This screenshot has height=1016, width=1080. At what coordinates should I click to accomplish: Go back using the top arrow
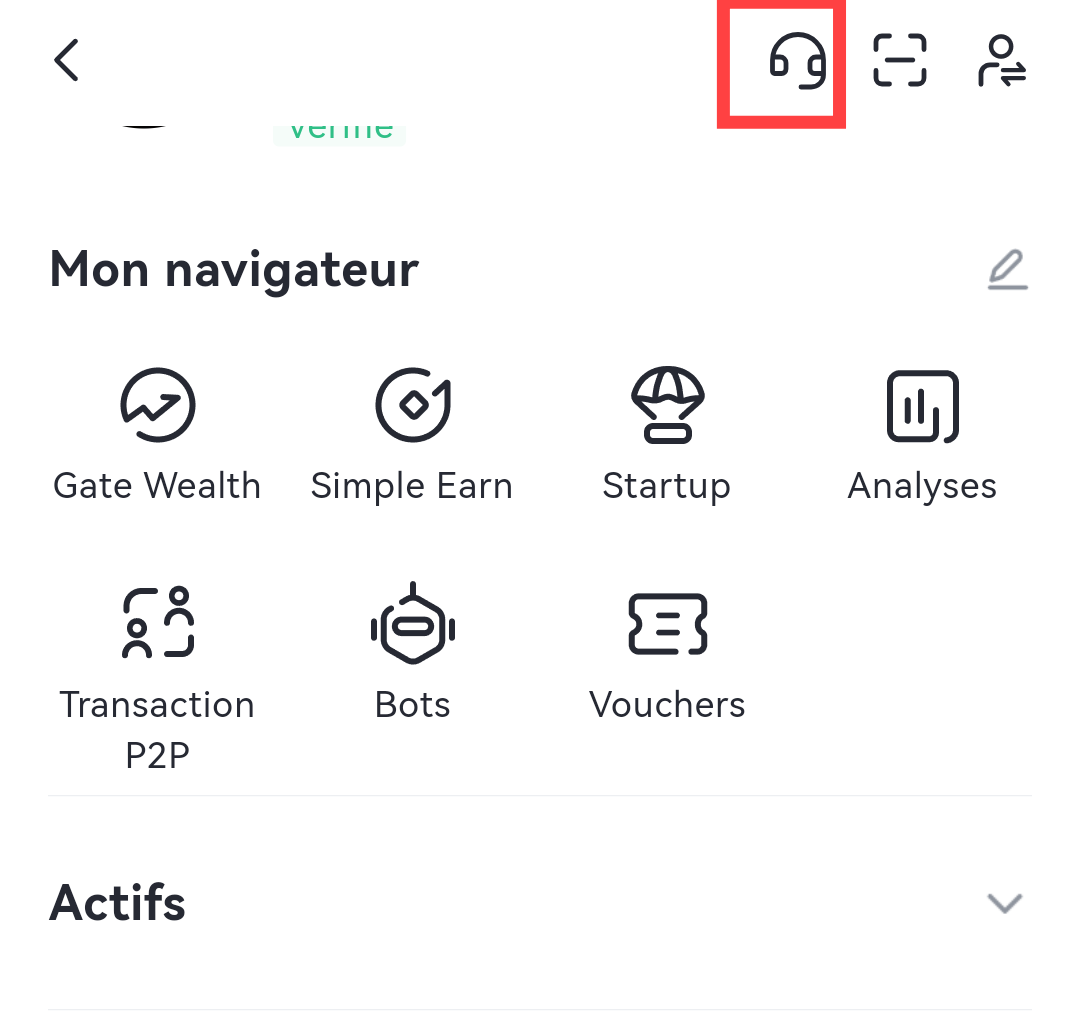(x=66, y=60)
